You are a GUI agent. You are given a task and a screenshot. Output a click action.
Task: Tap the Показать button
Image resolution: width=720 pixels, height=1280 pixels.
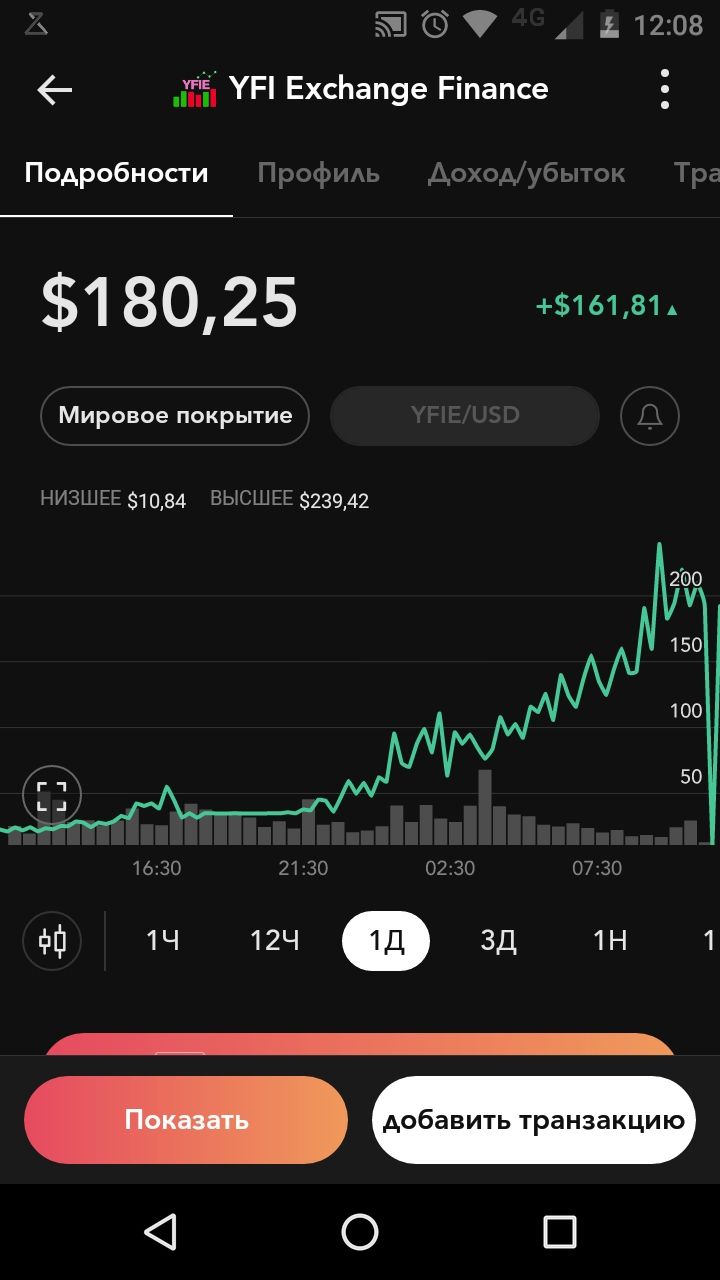coord(186,1120)
